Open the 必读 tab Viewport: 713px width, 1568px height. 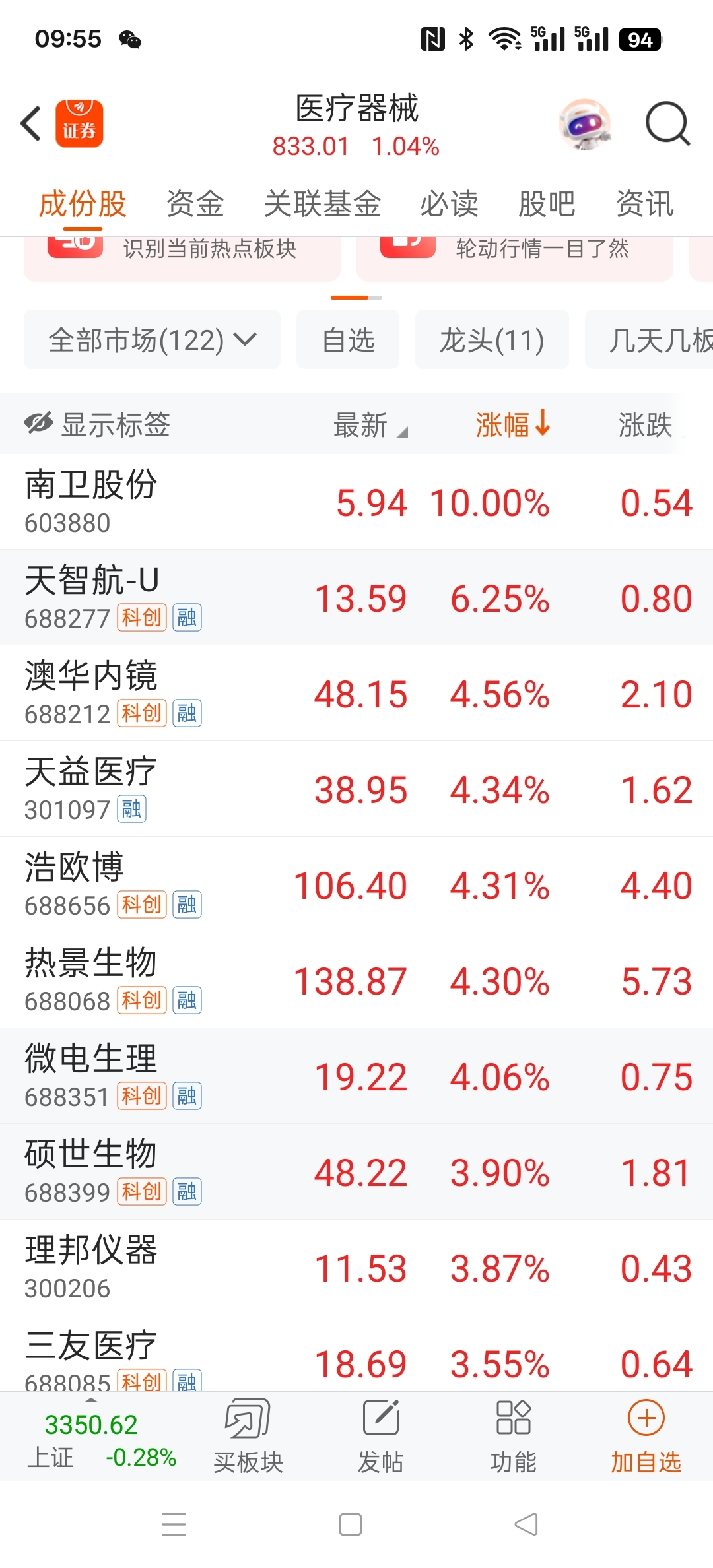(449, 203)
